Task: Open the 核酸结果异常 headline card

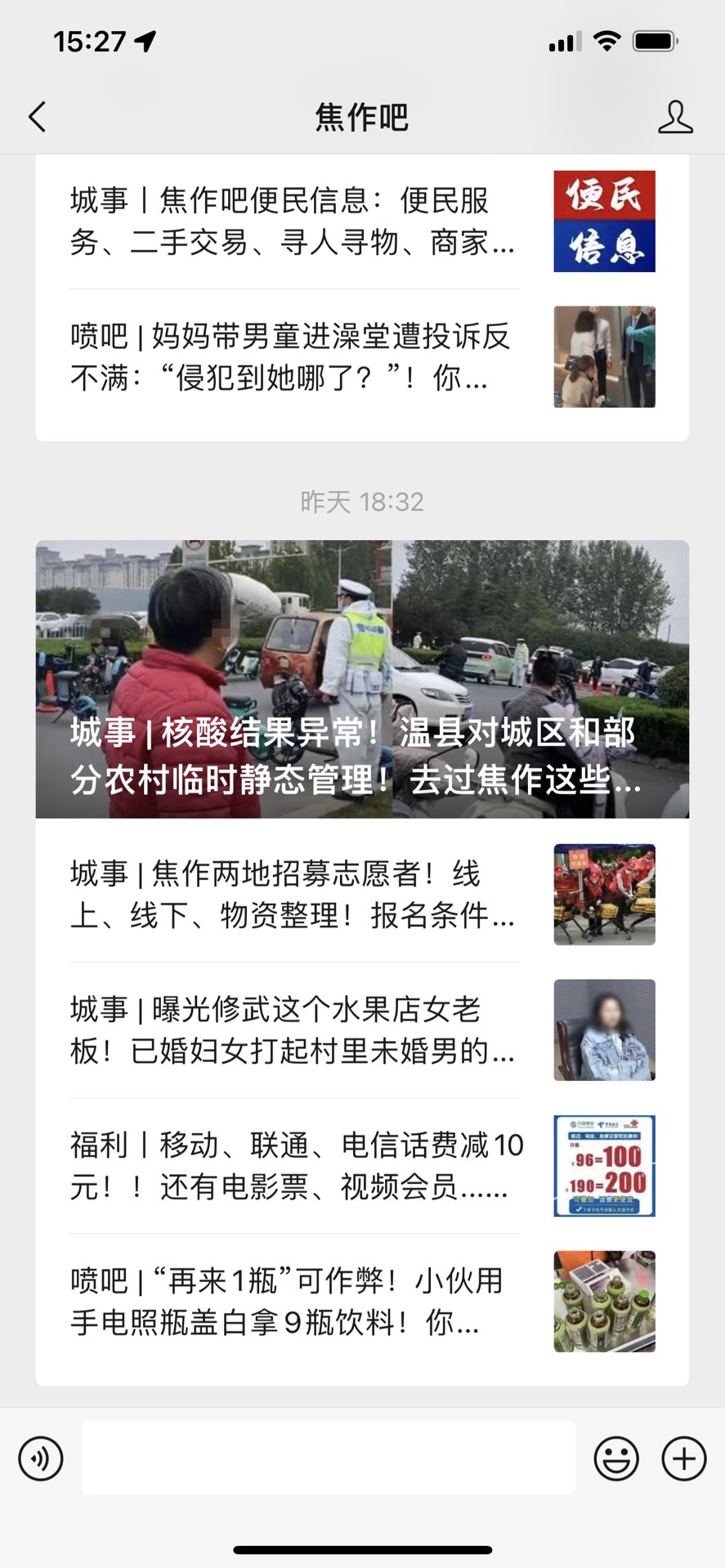Action: tap(362, 678)
